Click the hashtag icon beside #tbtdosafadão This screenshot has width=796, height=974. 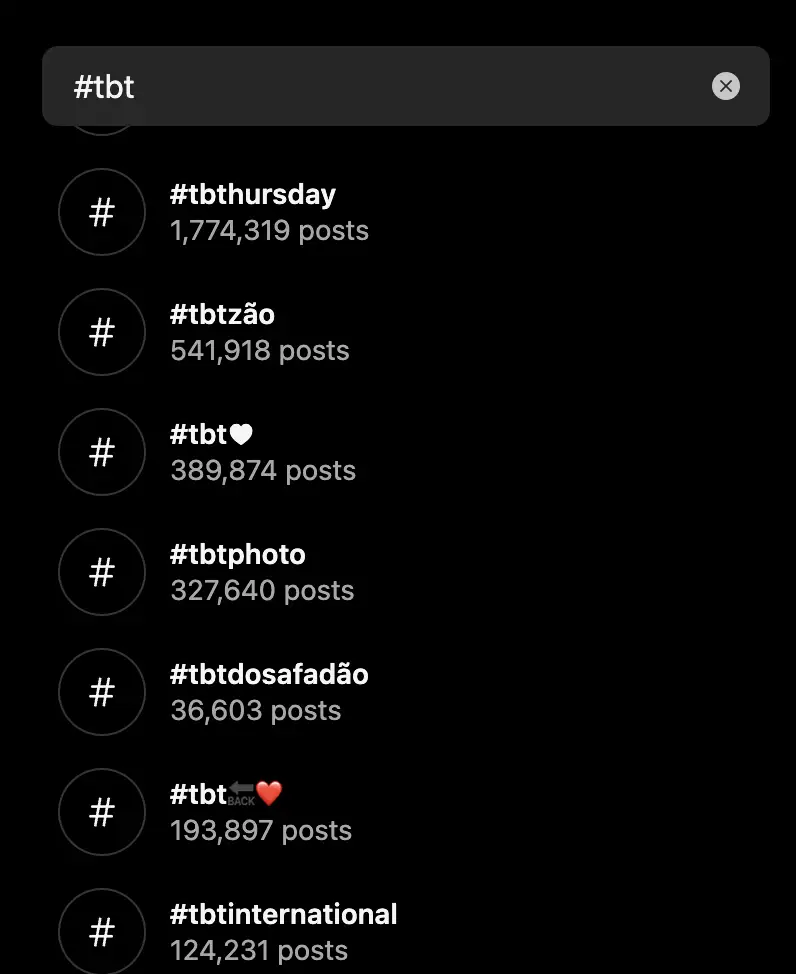pyautogui.click(x=102, y=692)
